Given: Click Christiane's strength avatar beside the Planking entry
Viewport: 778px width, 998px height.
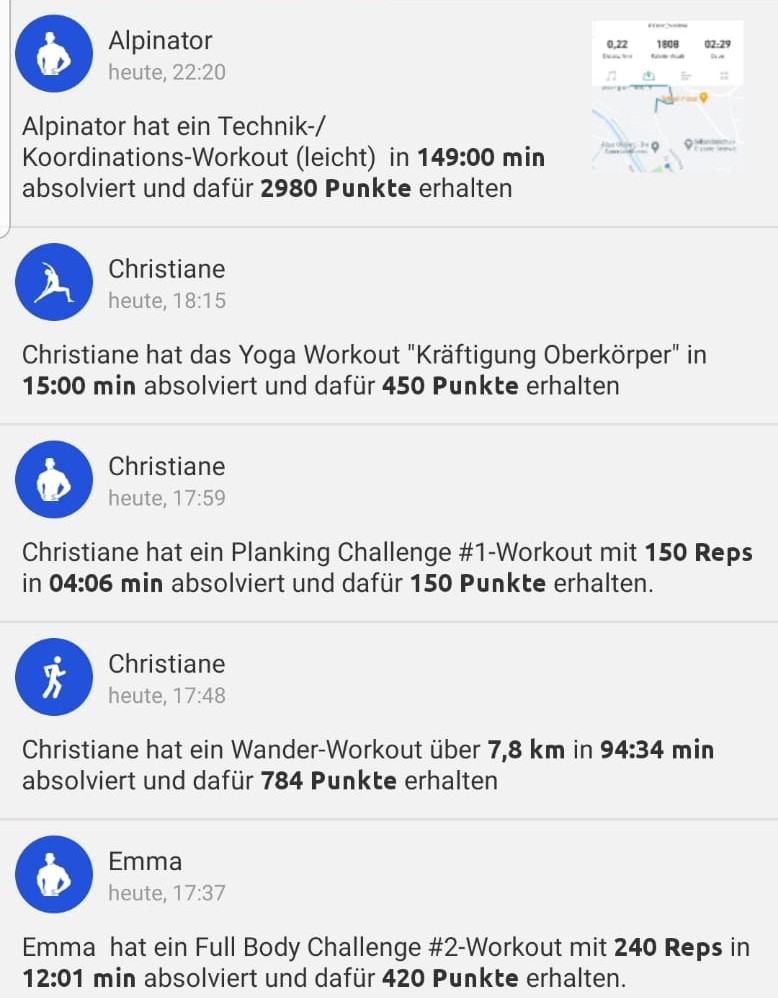Looking at the screenshot, I should 53,479.
